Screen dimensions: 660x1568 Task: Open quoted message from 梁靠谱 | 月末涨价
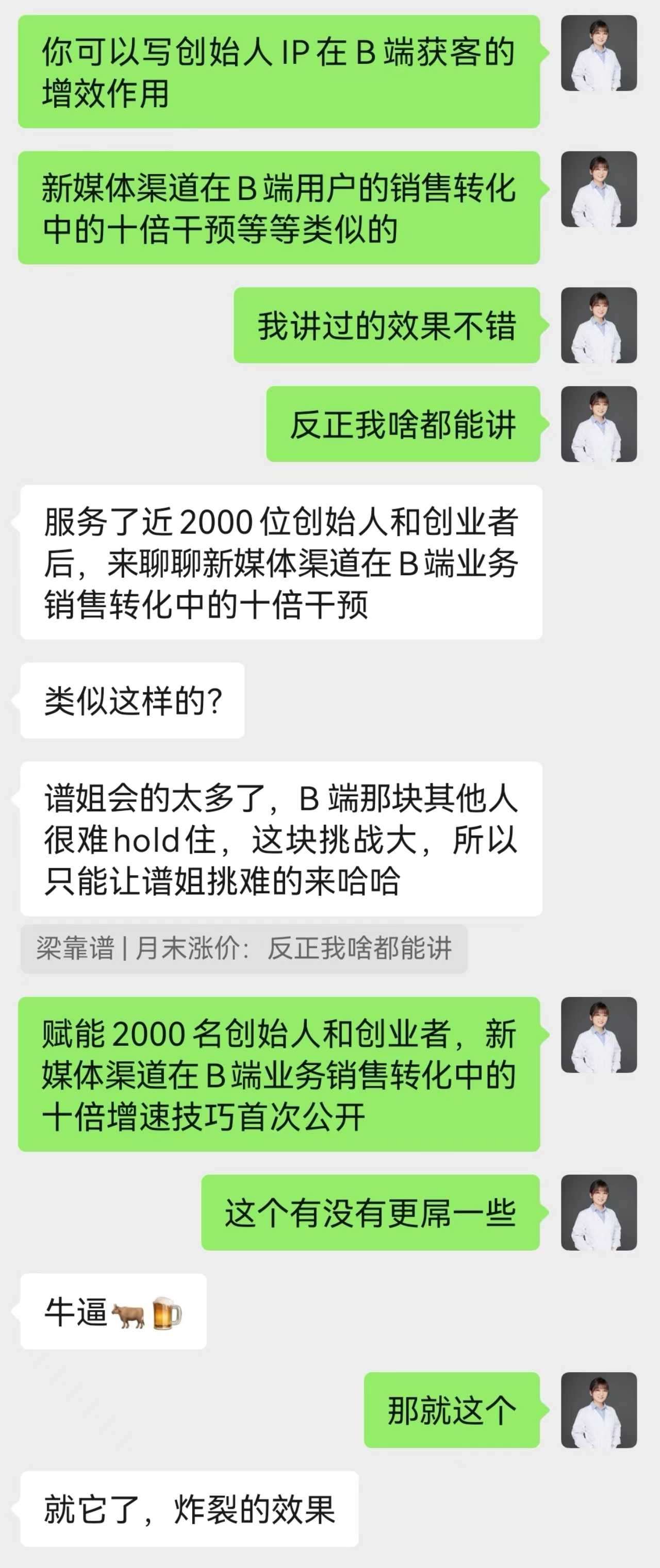click(x=243, y=948)
